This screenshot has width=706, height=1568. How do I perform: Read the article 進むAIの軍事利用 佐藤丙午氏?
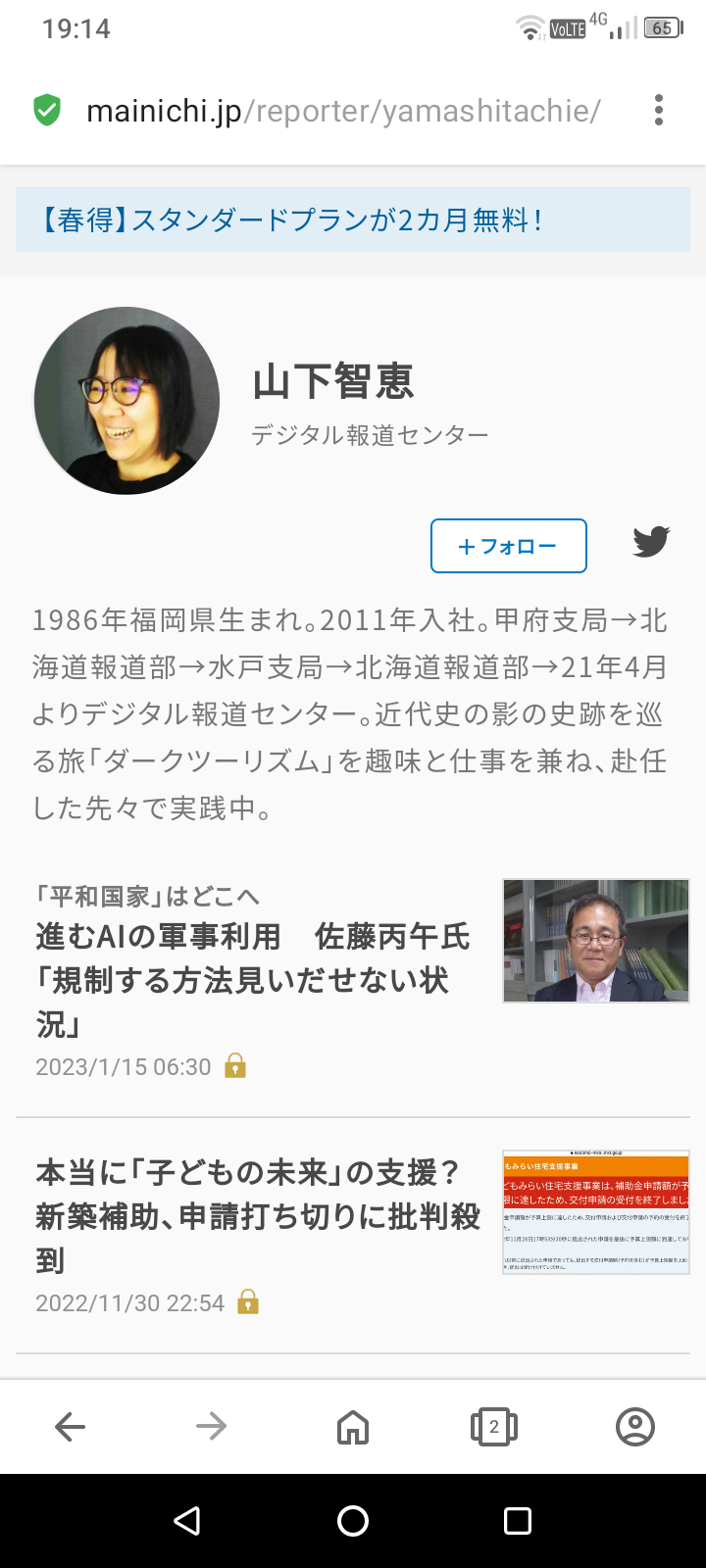[253, 980]
